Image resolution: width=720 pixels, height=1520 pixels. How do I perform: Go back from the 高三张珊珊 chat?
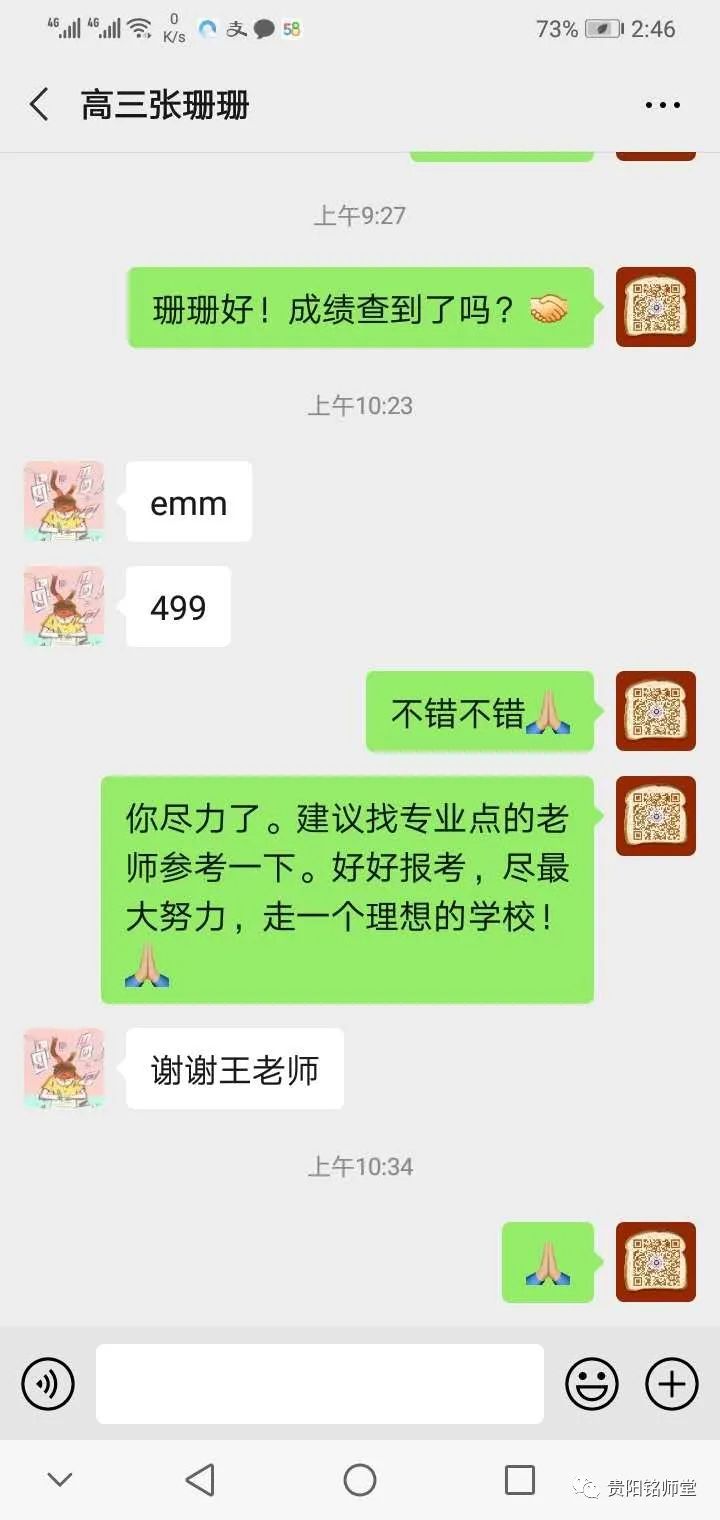[39, 104]
